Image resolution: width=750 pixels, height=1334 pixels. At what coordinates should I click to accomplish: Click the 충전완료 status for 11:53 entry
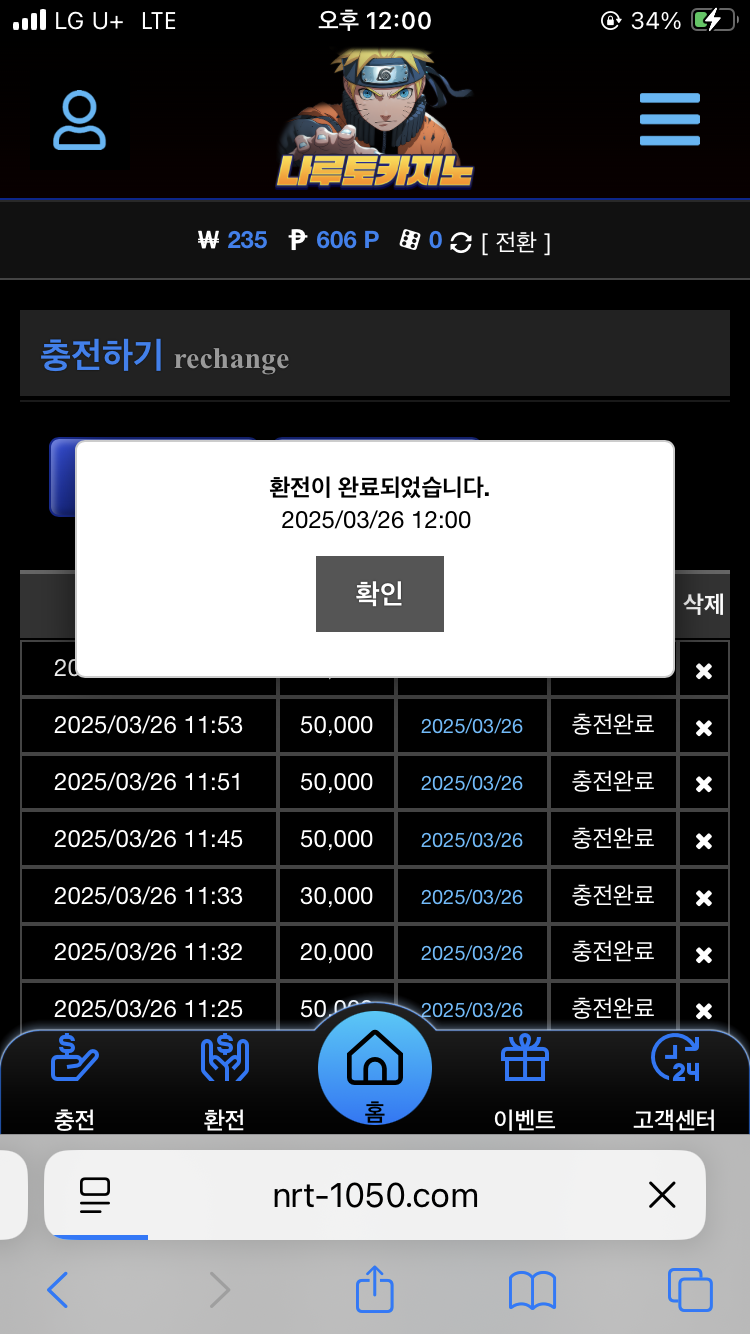click(x=613, y=725)
